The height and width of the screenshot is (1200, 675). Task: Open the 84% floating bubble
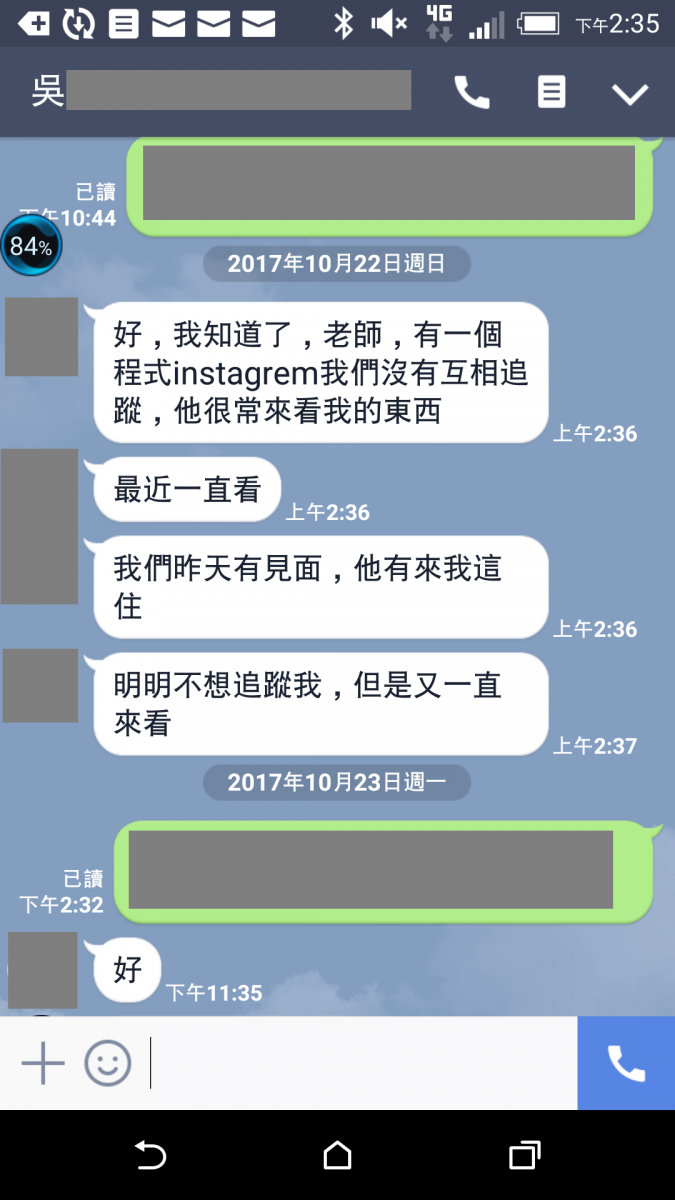pos(31,245)
